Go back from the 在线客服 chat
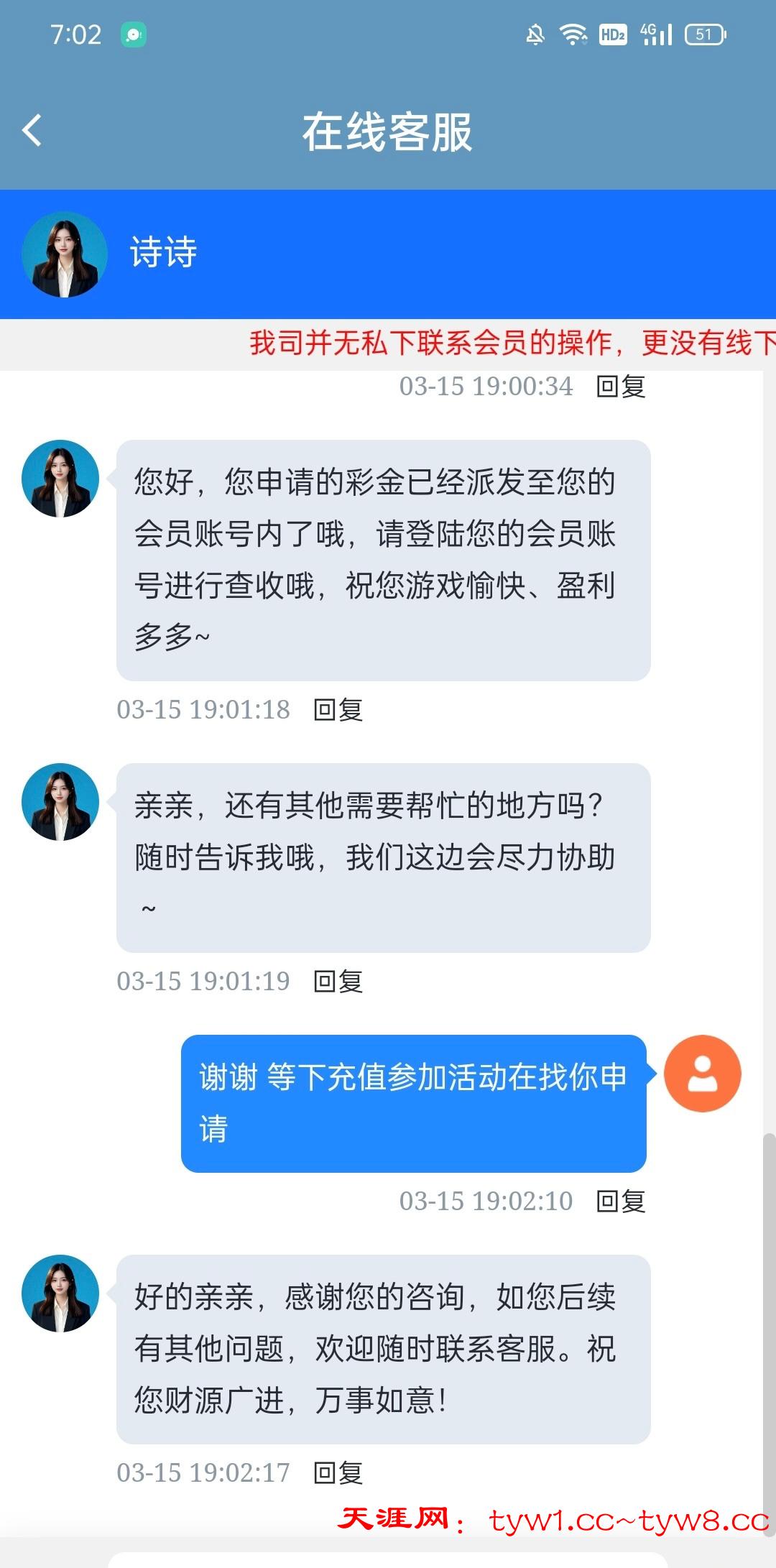Image resolution: width=776 pixels, height=1568 pixels. 32,131
